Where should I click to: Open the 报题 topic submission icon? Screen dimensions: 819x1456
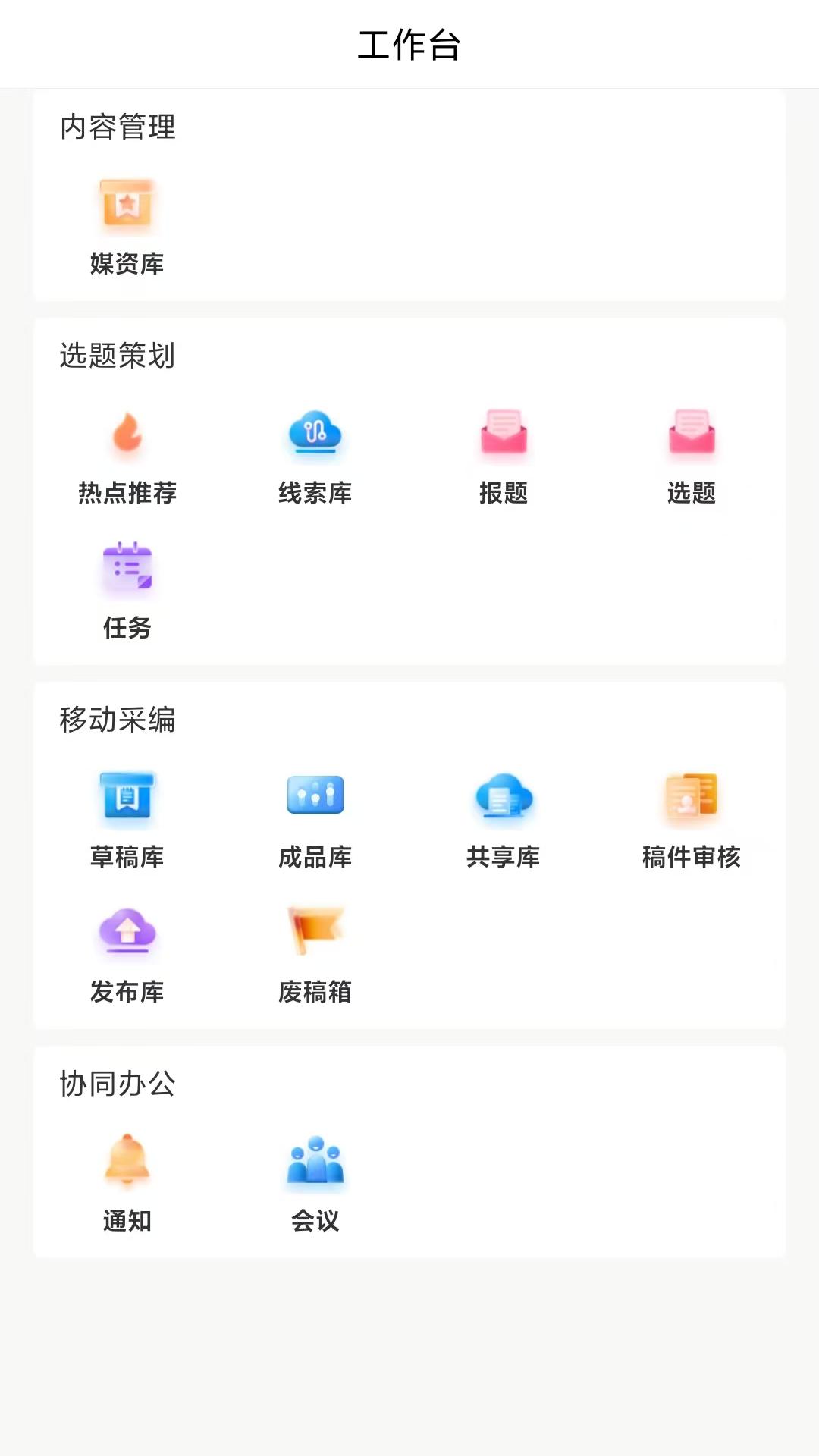[x=504, y=434]
